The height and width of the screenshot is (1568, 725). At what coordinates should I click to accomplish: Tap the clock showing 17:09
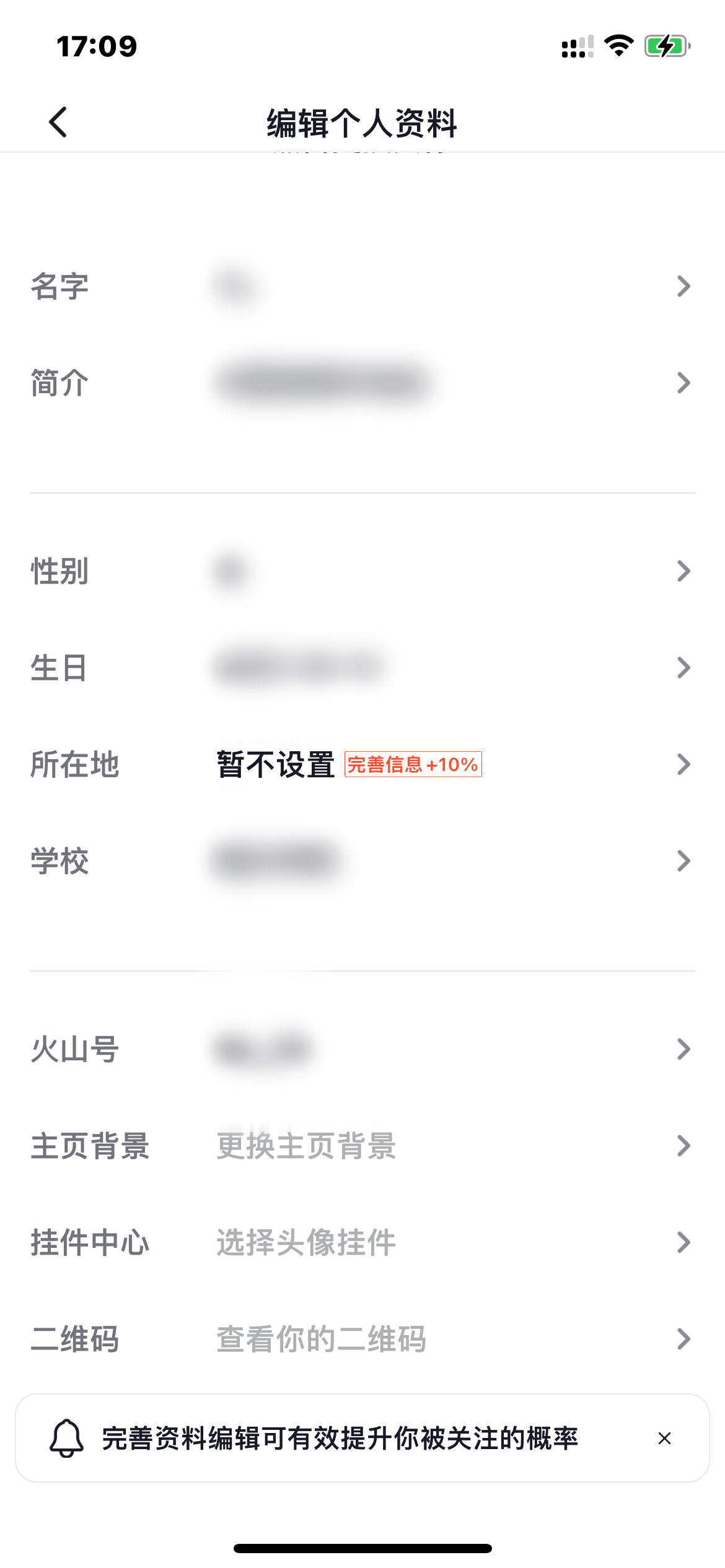click(x=97, y=46)
